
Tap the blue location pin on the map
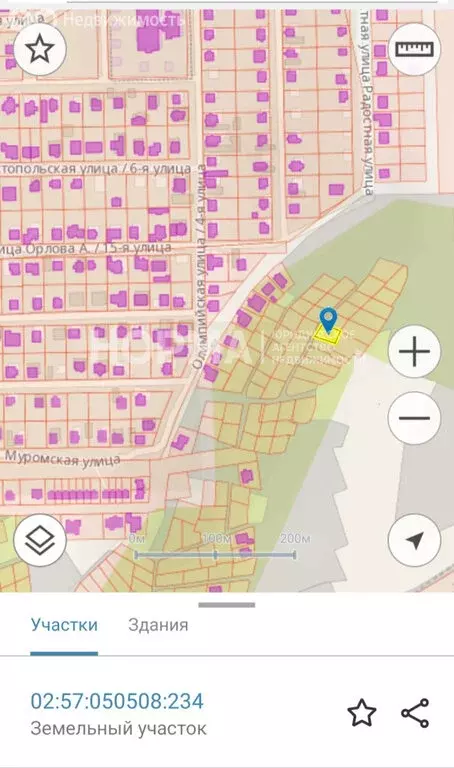tap(328, 319)
